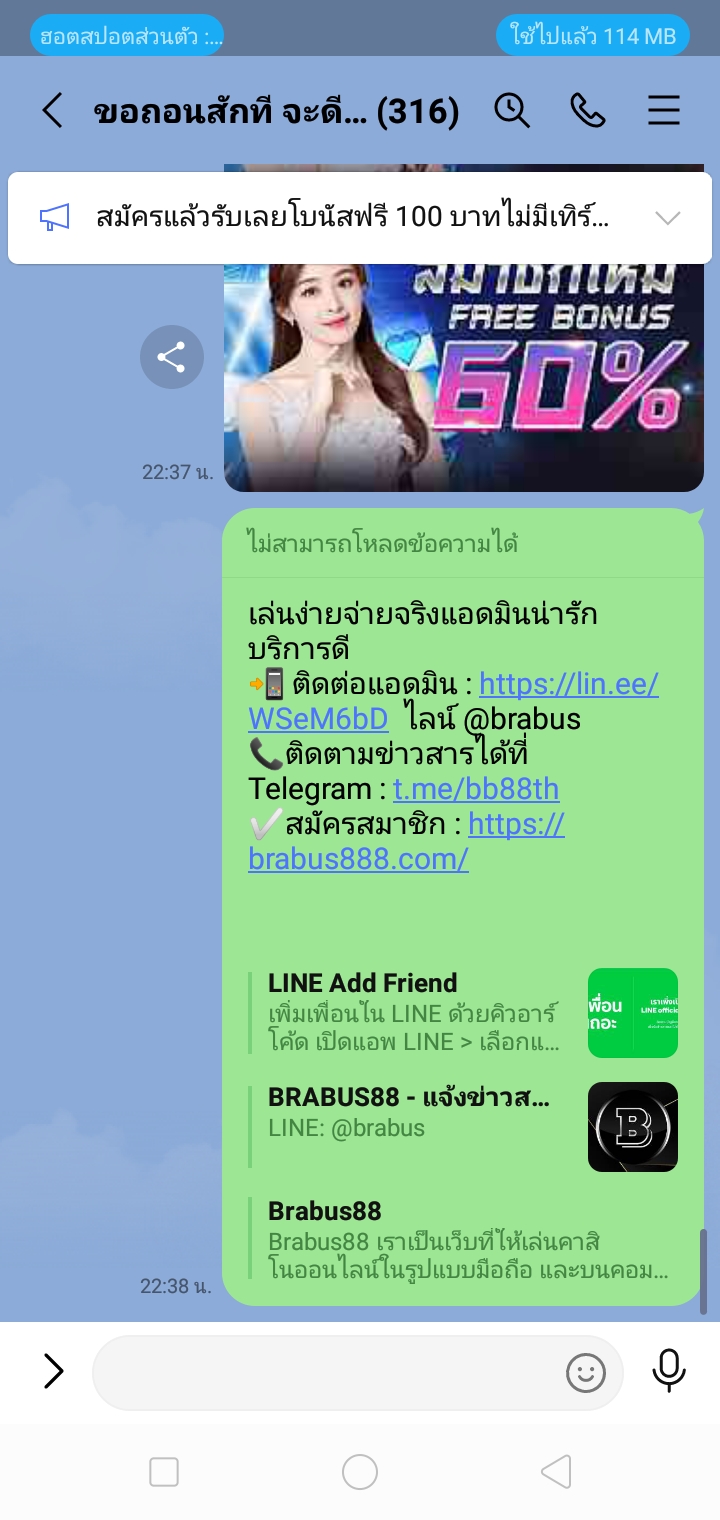Expand the pinned announcement banner

click(667, 218)
